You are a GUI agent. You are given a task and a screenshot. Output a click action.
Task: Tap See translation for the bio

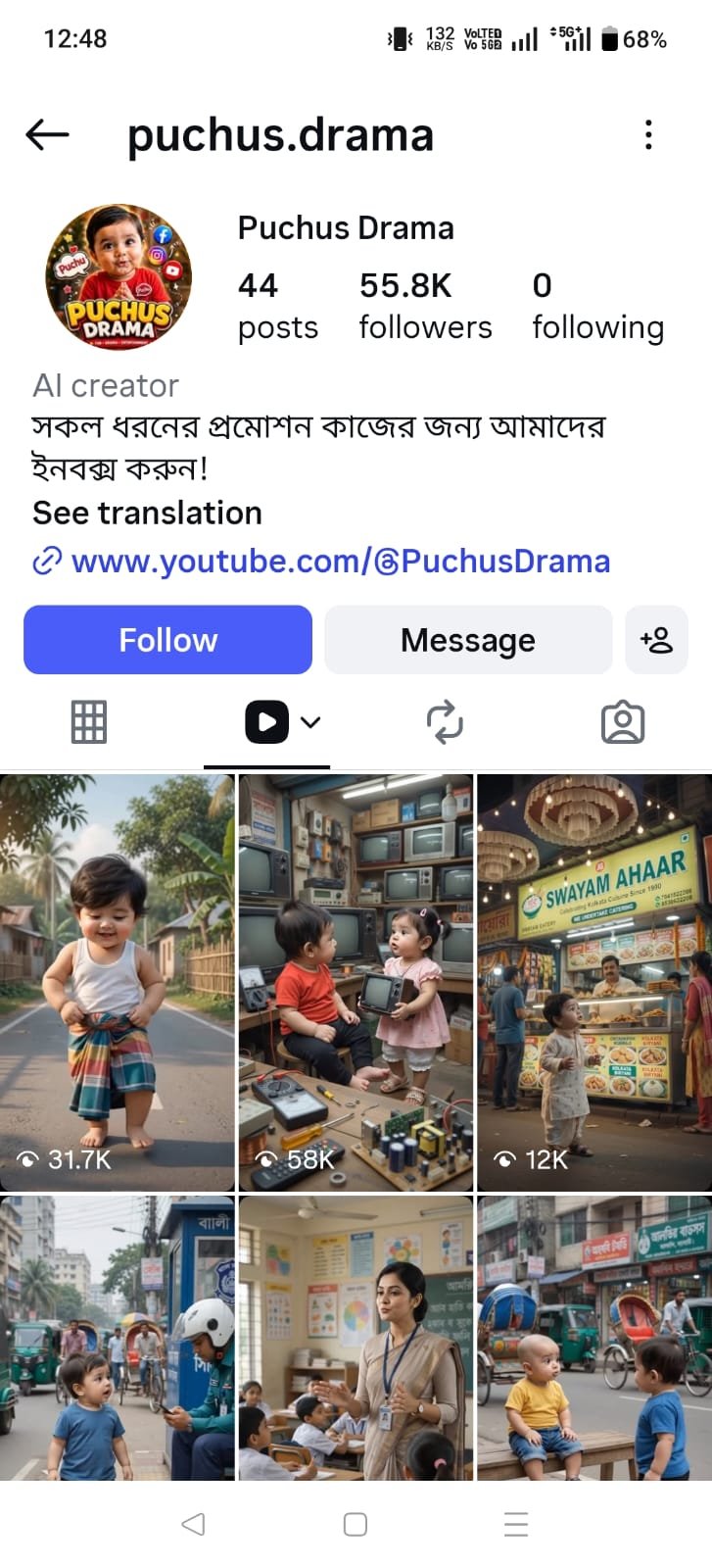[x=147, y=513]
